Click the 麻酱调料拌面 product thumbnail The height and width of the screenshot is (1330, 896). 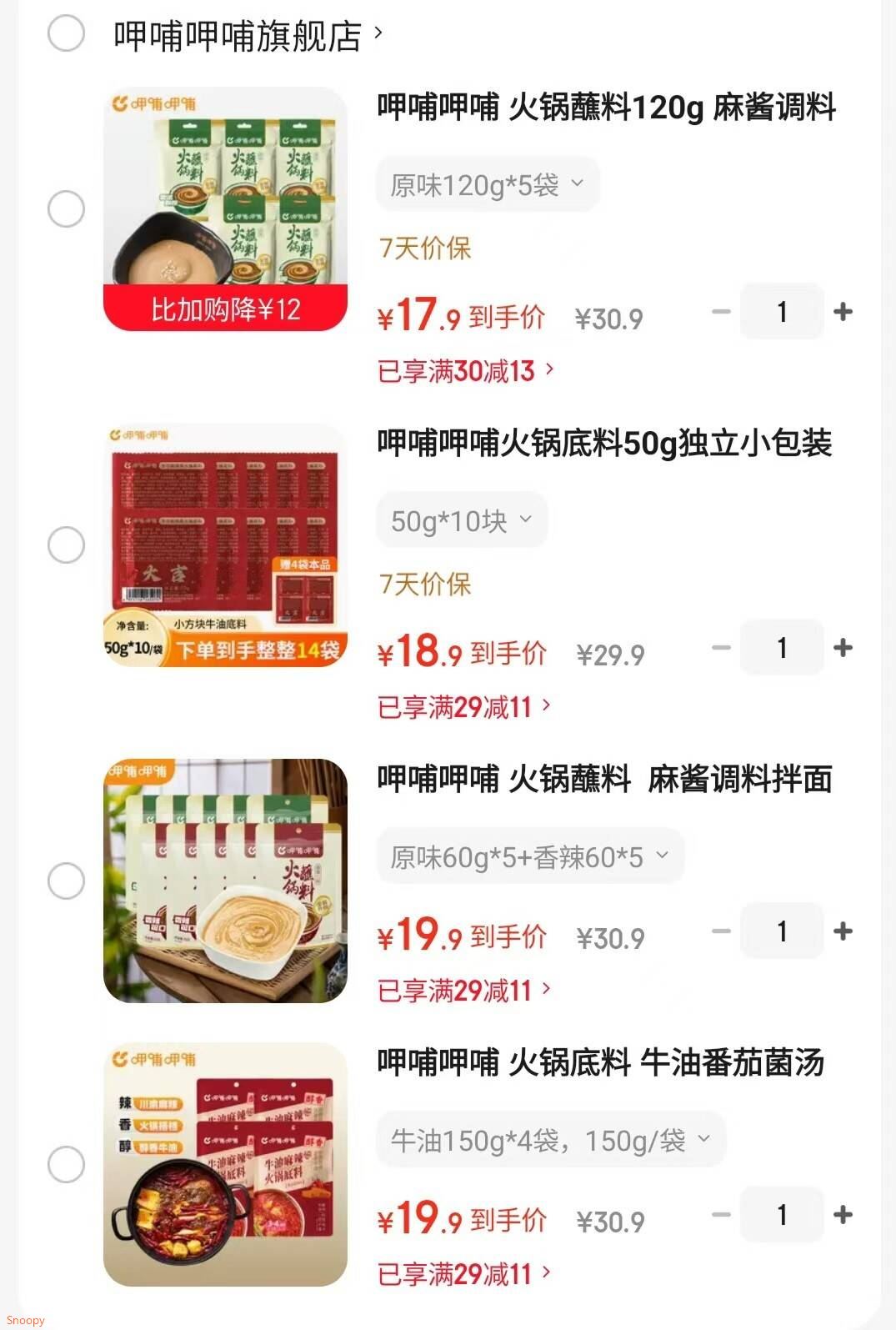(x=226, y=881)
